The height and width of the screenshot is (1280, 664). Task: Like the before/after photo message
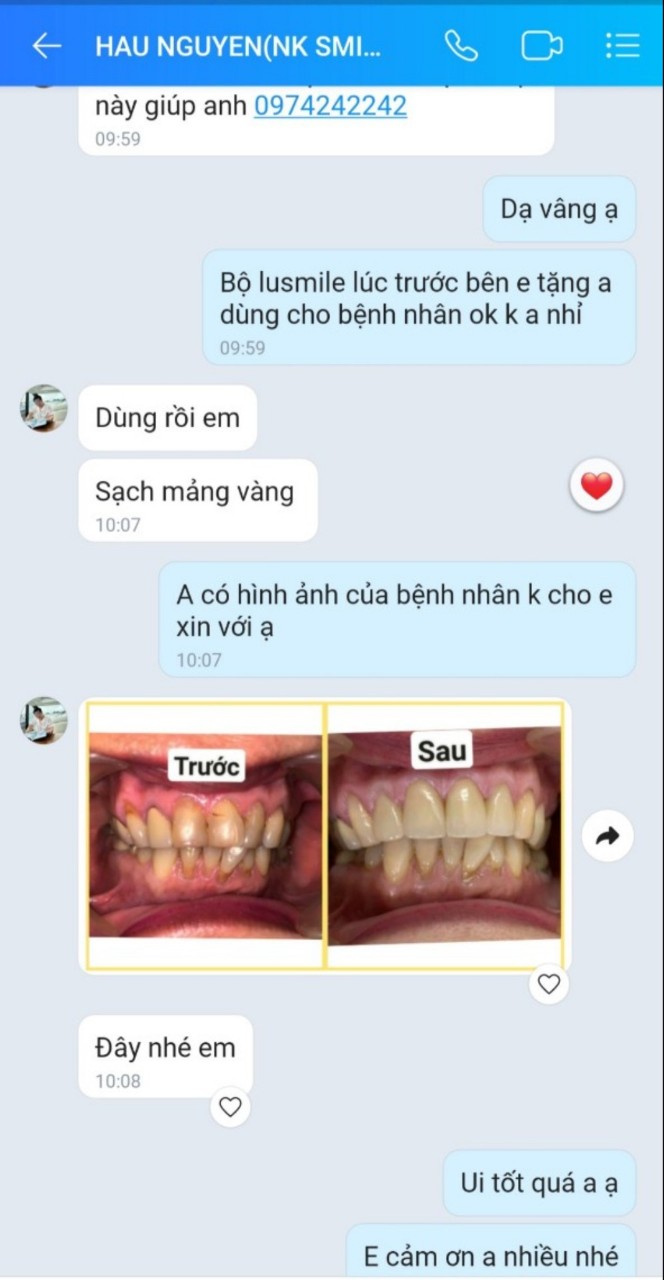click(x=549, y=984)
